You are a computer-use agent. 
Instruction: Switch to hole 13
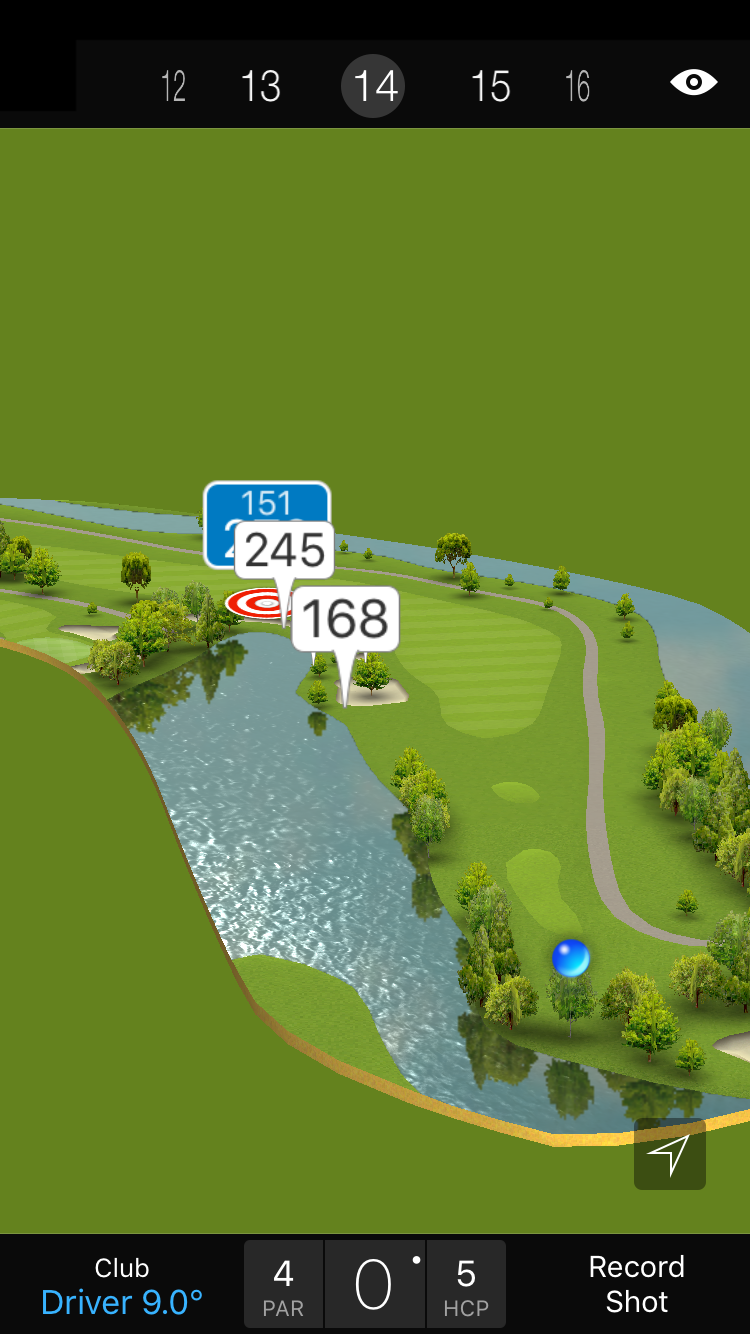click(261, 87)
